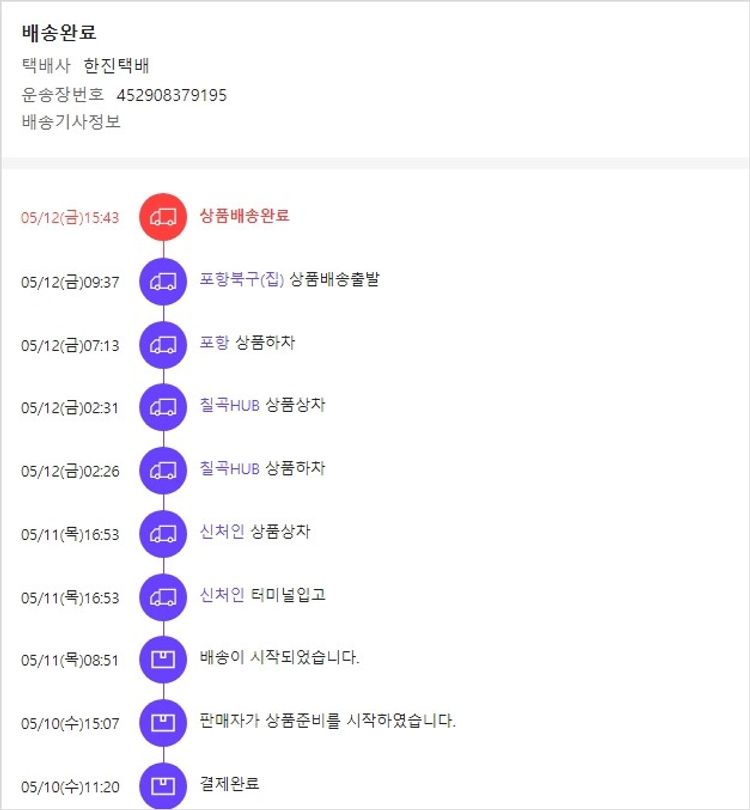Tap 포항 link on 상품하차 row
The image size is (750, 810).
click(x=214, y=343)
